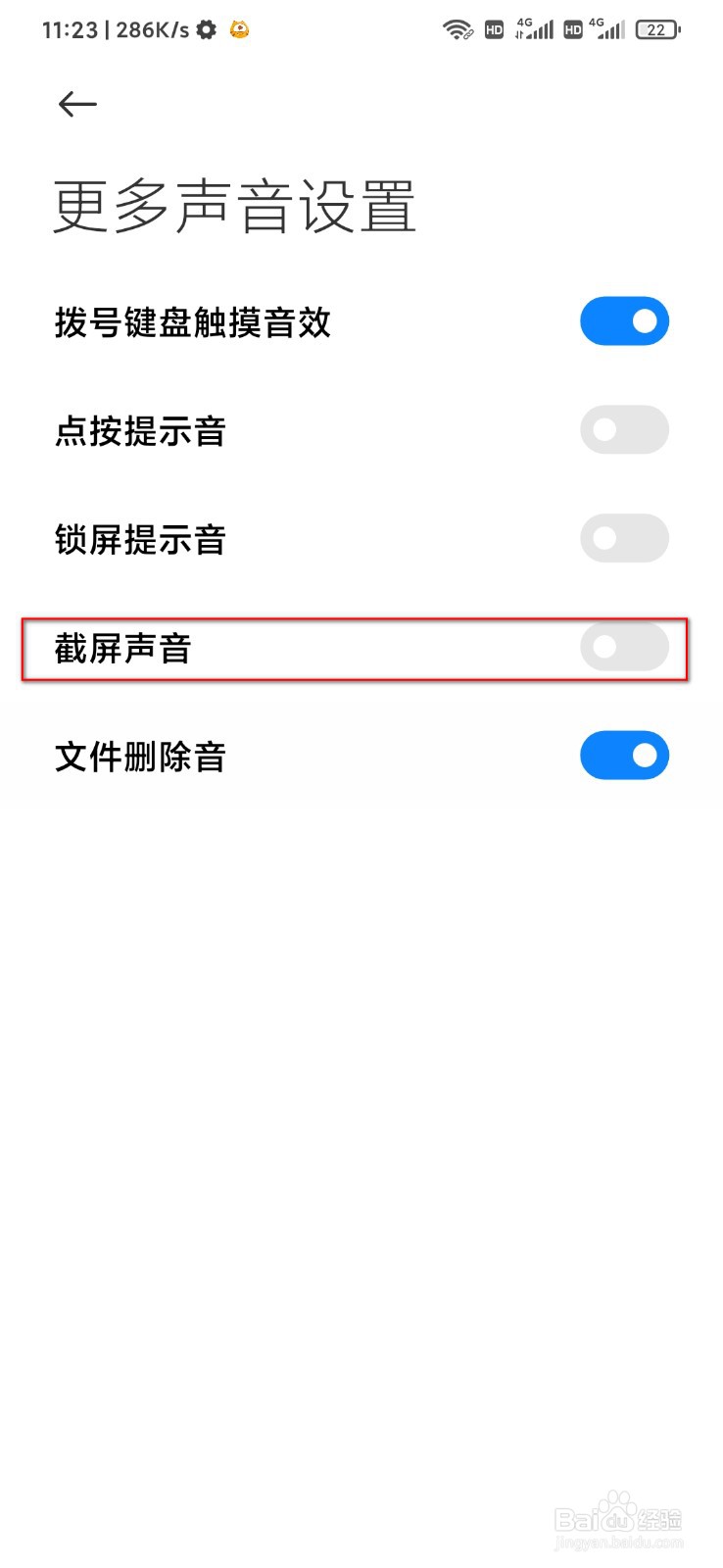Tap the back arrow to return

(x=77, y=103)
